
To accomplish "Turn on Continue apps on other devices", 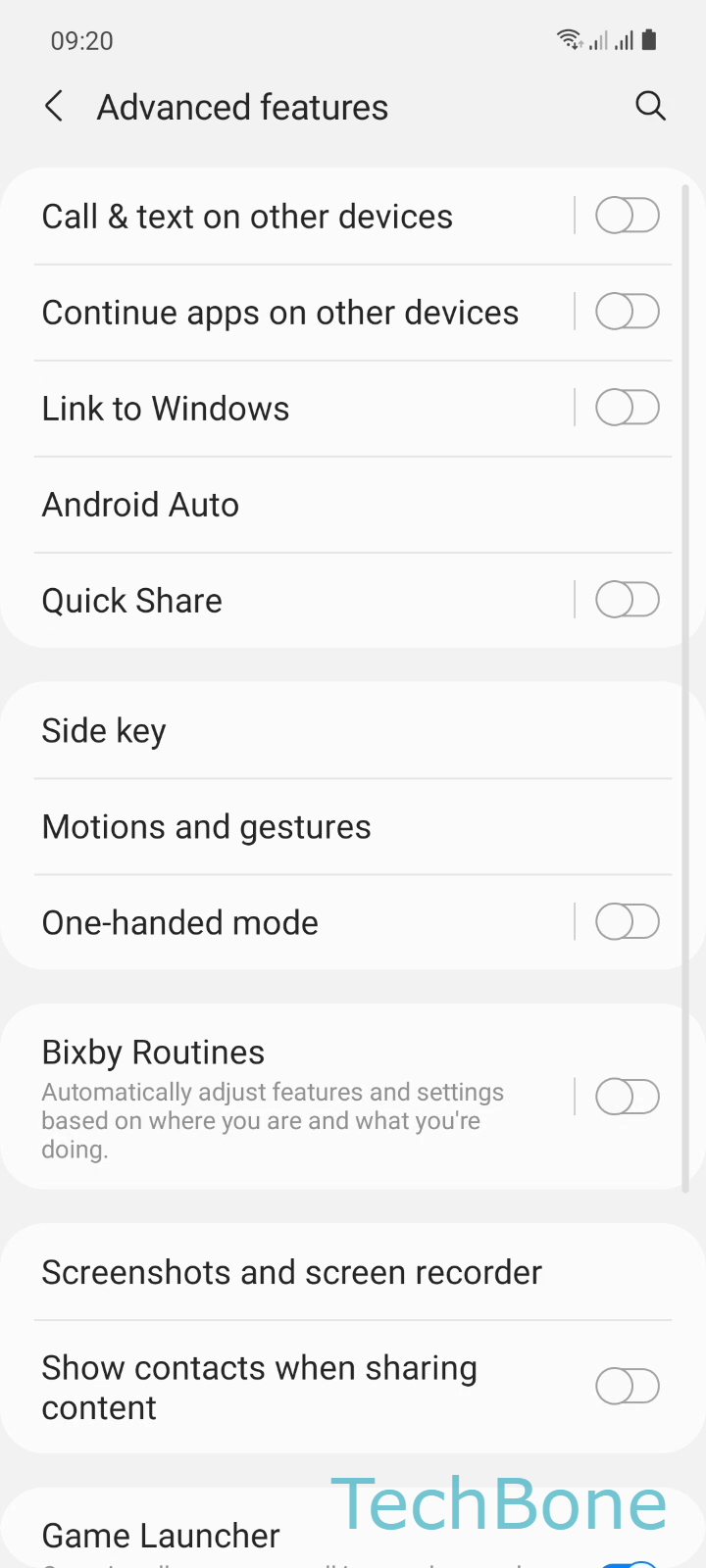I will click(628, 313).
